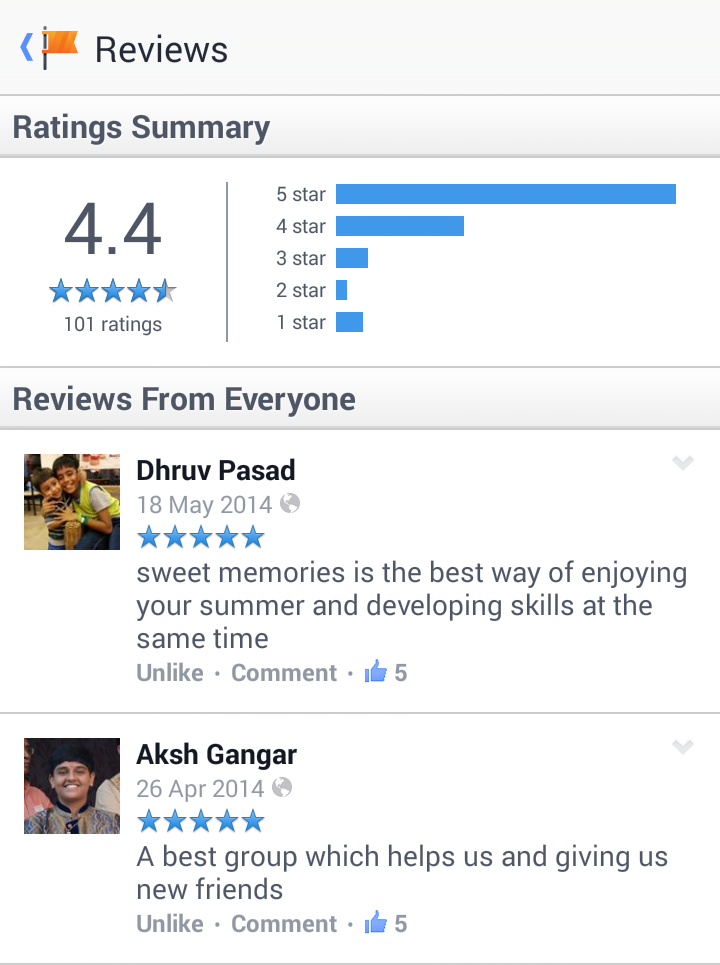Unlike Dhruv Pasad's review

(170, 673)
